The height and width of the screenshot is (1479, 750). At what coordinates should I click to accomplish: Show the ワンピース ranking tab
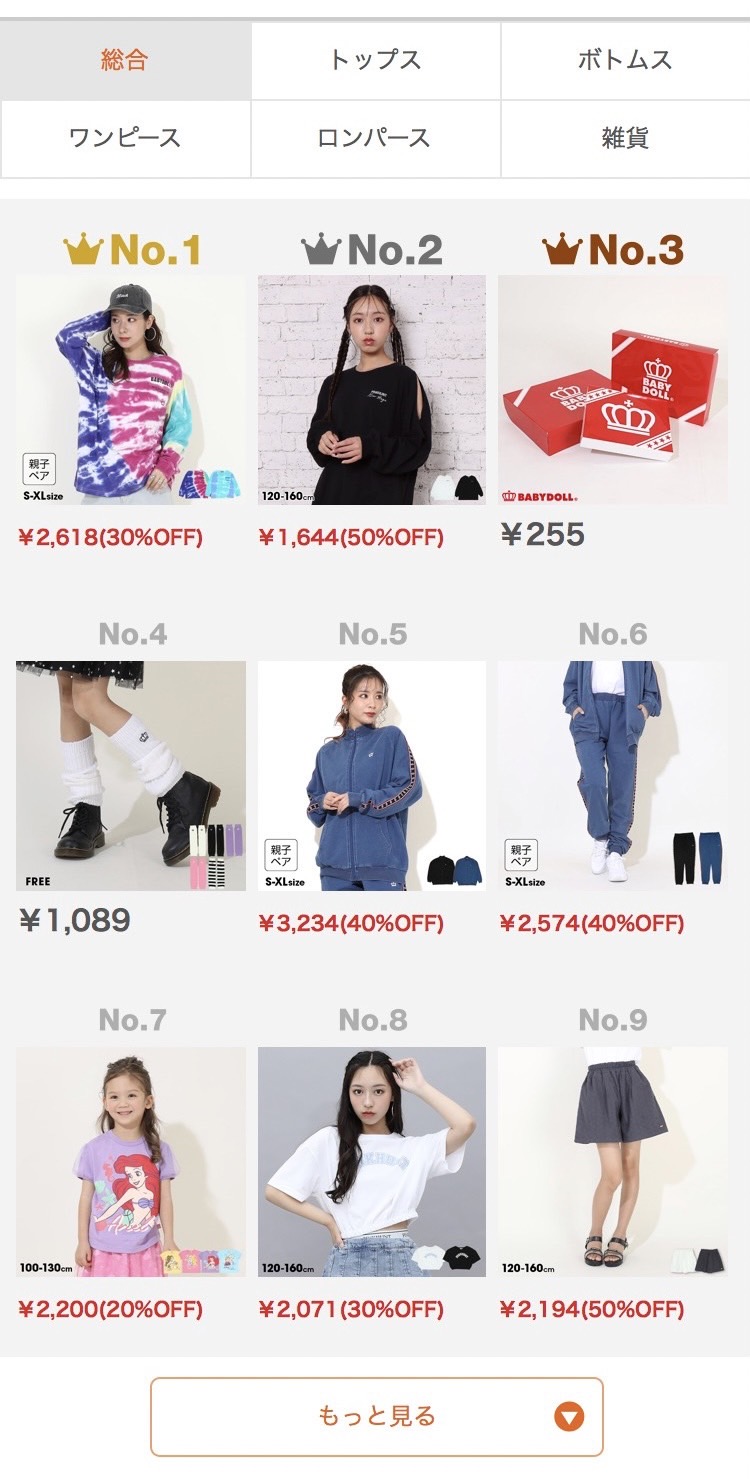click(x=125, y=138)
